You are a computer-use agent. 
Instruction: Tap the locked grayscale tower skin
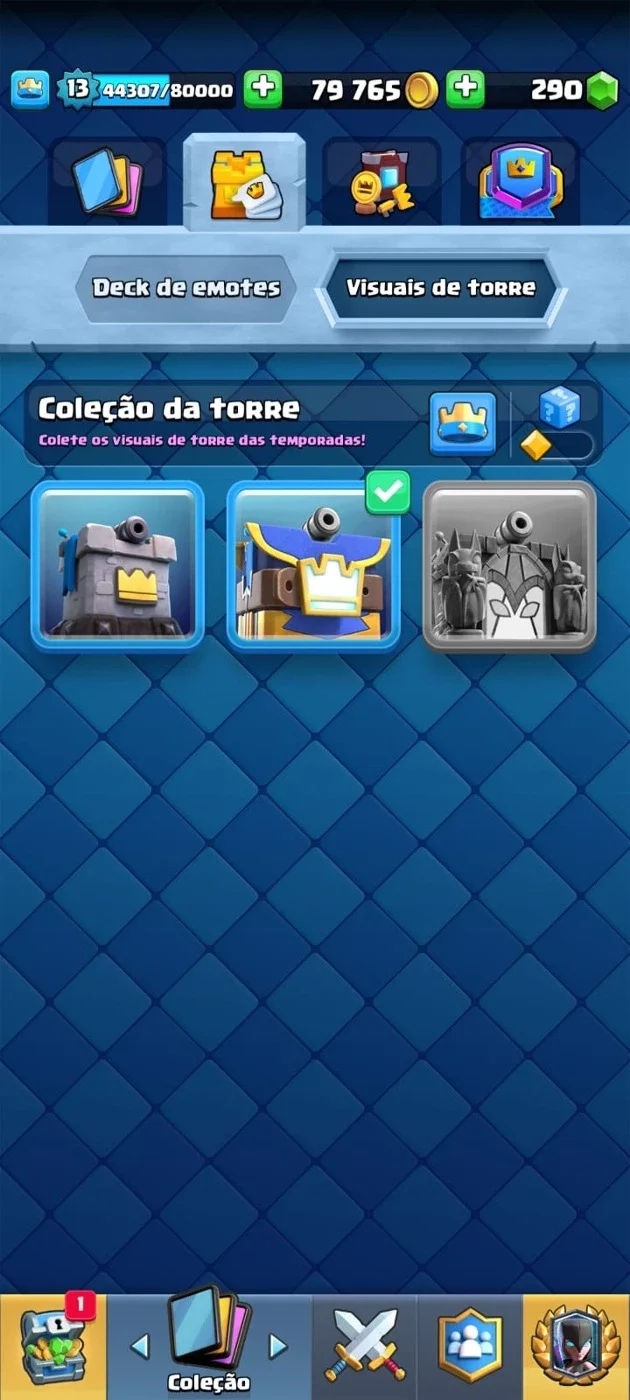pyautogui.click(x=510, y=565)
